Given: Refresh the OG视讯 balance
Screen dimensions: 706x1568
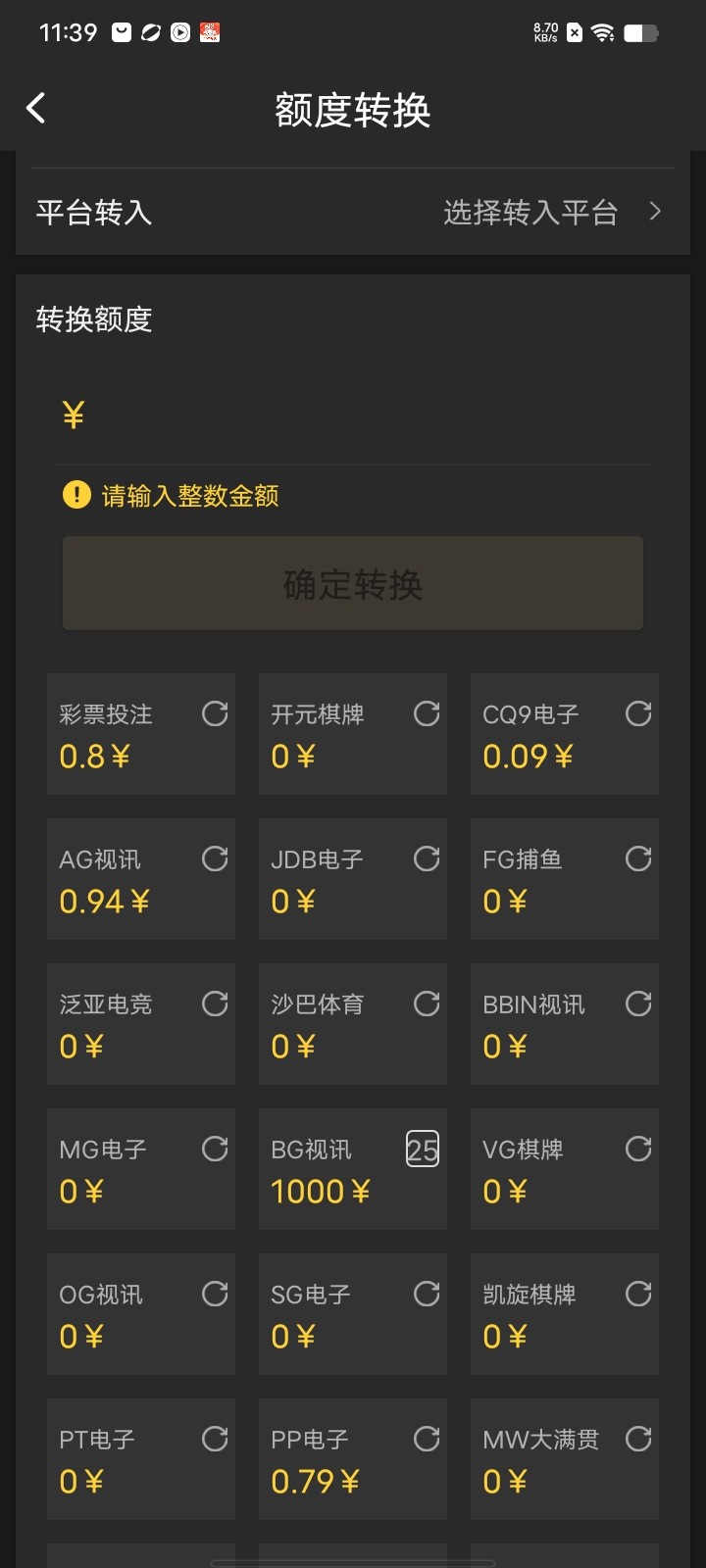Looking at the screenshot, I should tap(215, 1294).
